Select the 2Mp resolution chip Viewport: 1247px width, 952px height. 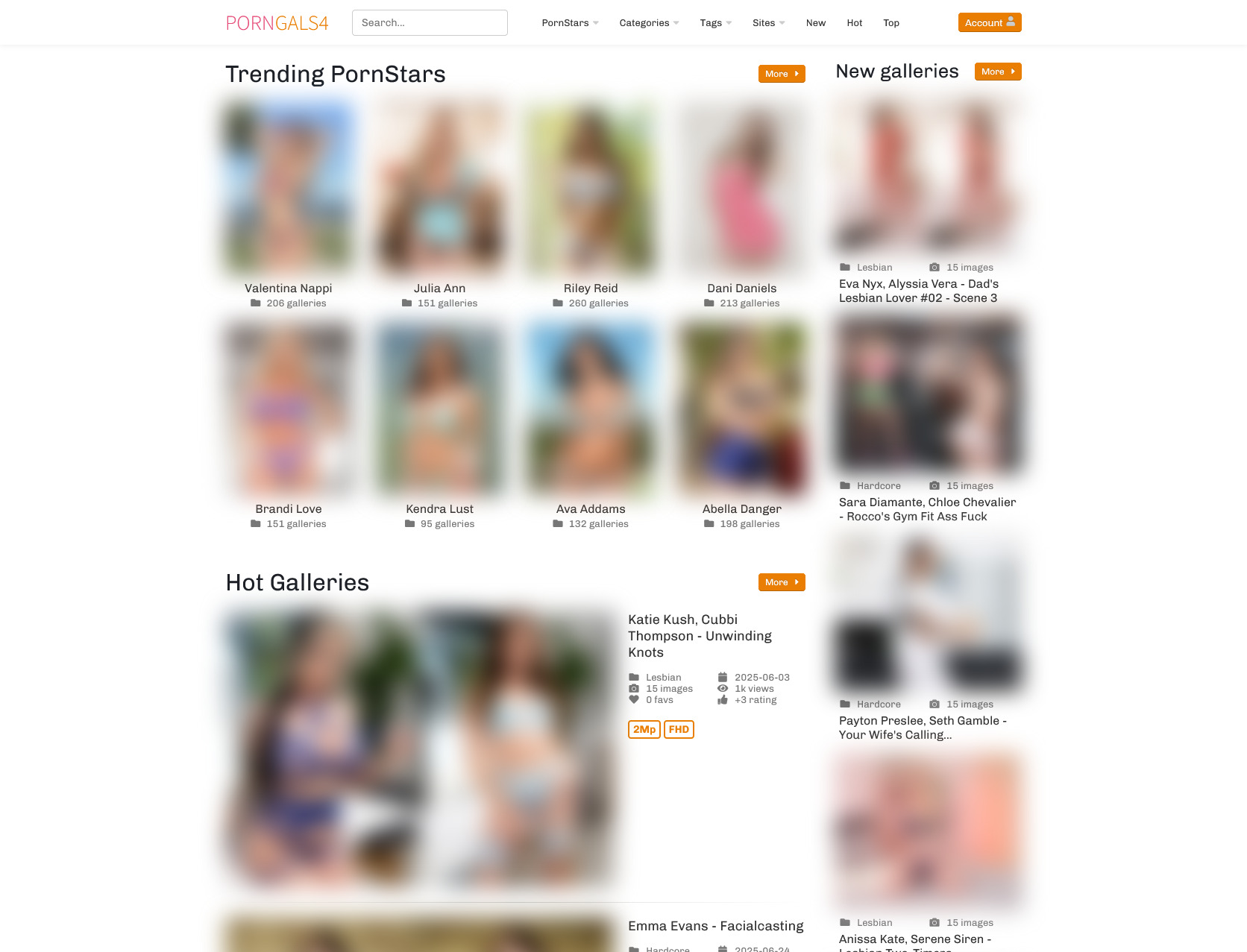(644, 729)
